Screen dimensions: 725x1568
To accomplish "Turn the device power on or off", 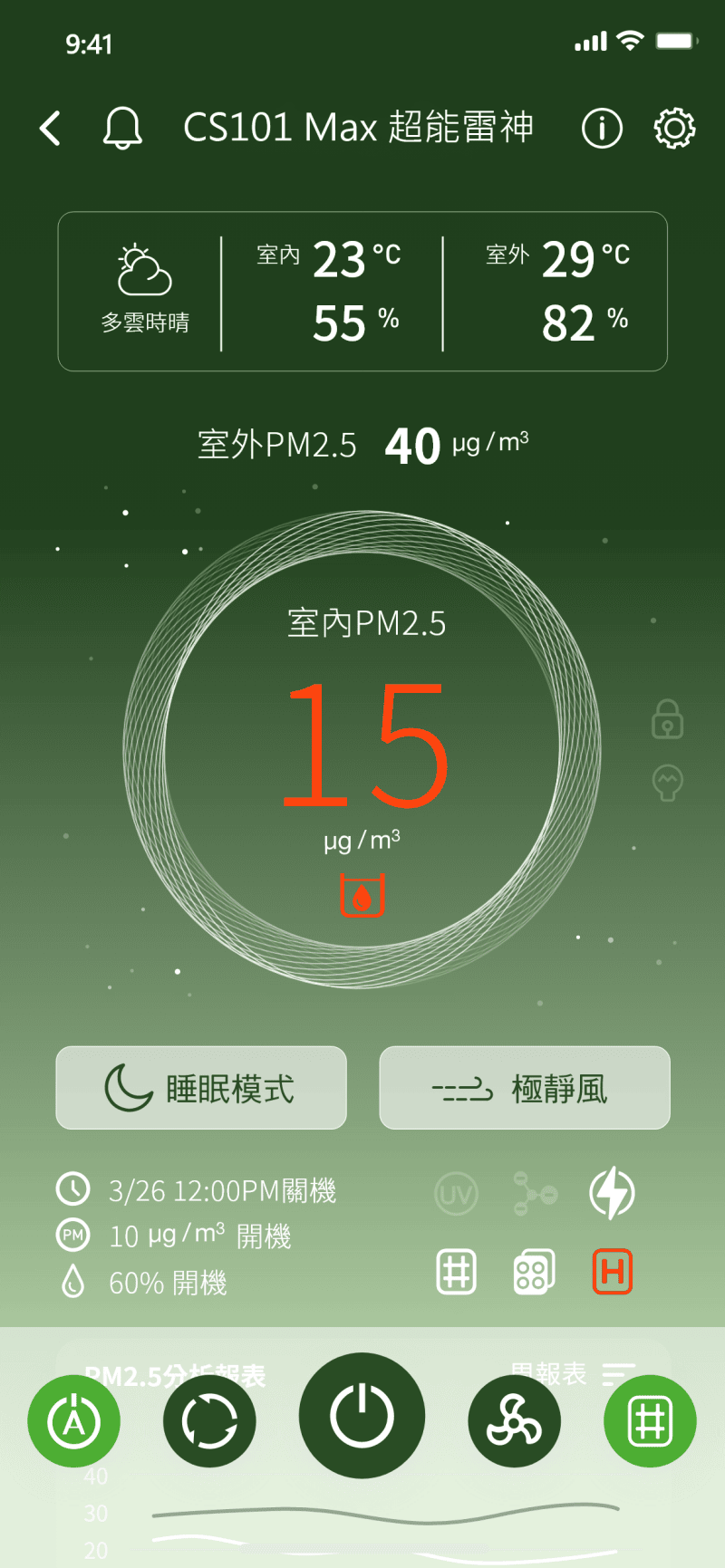I will (362, 1416).
